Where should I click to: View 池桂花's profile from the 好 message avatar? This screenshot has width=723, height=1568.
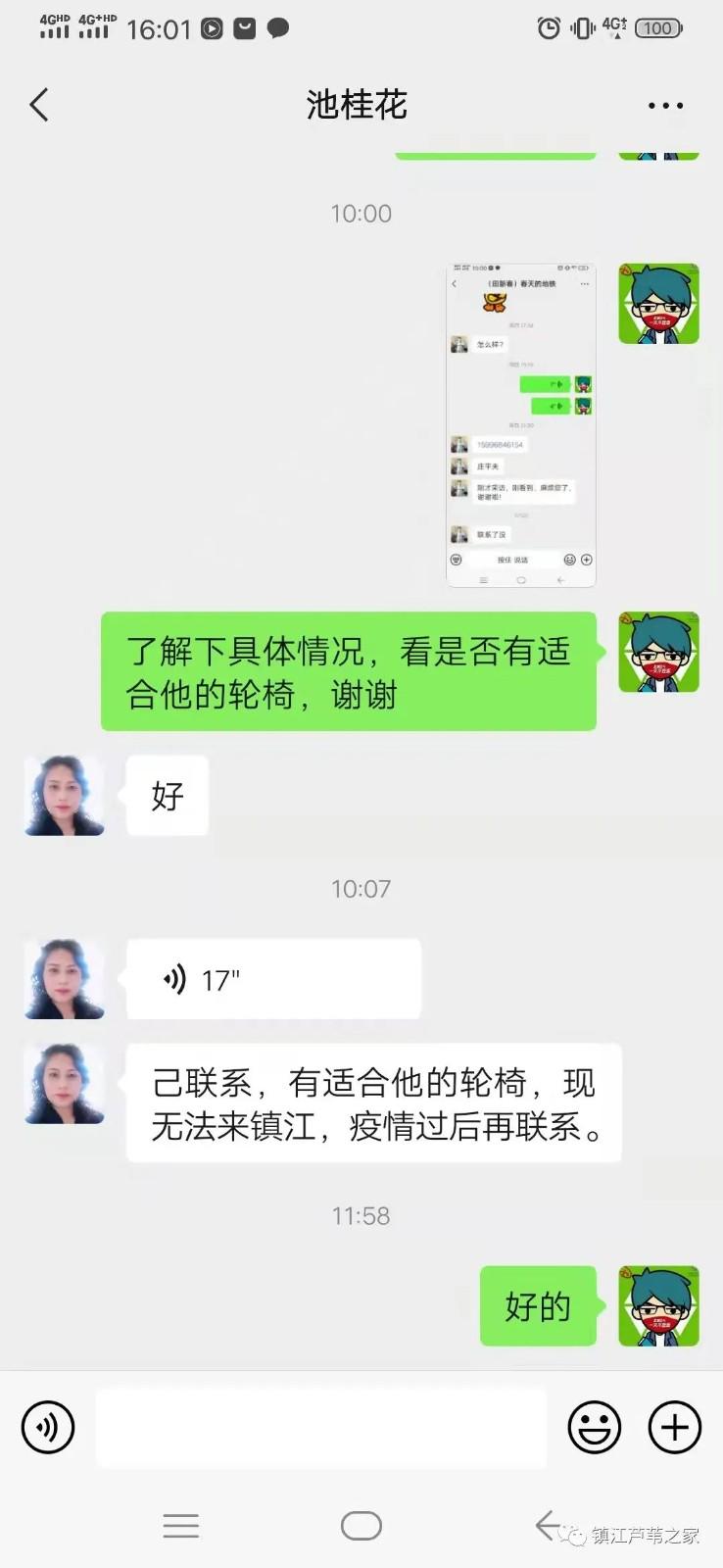(x=65, y=796)
